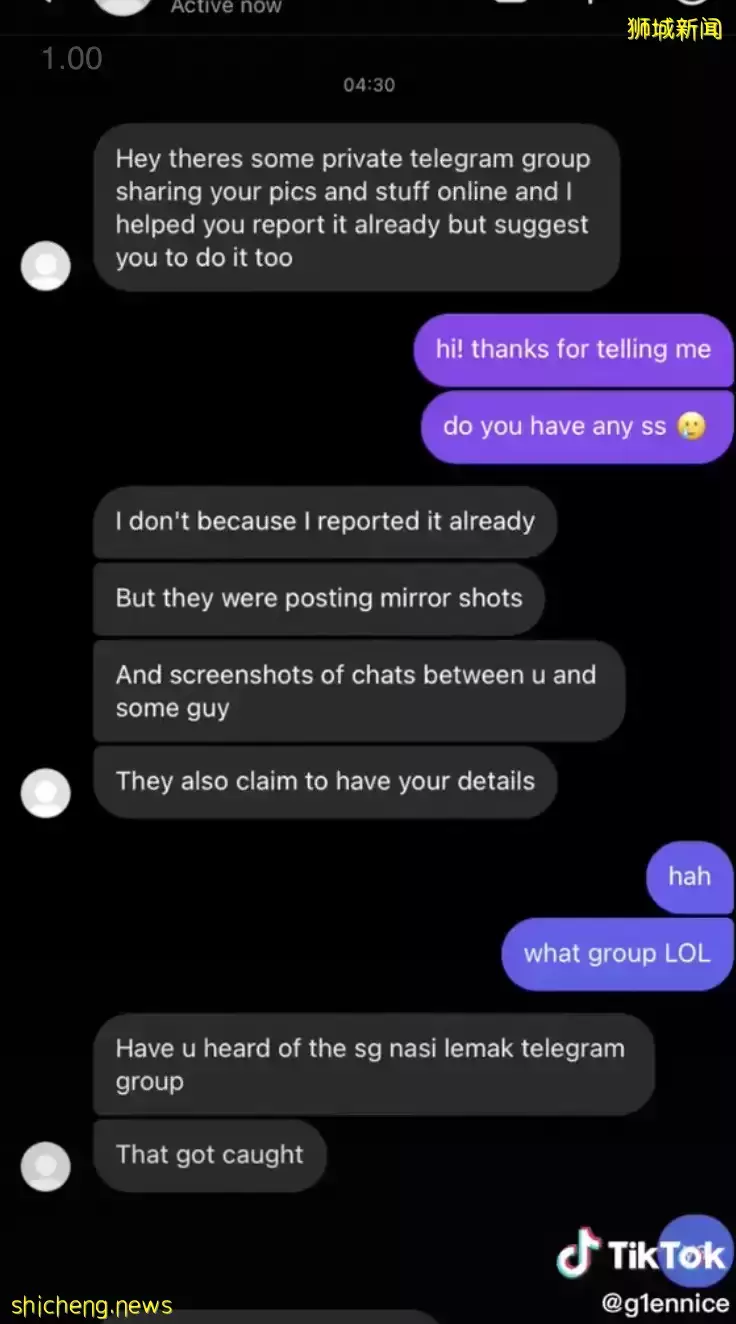Open sender's avatar beside 'you to do it too' message
736x1324 pixels.
coord(46,266)
